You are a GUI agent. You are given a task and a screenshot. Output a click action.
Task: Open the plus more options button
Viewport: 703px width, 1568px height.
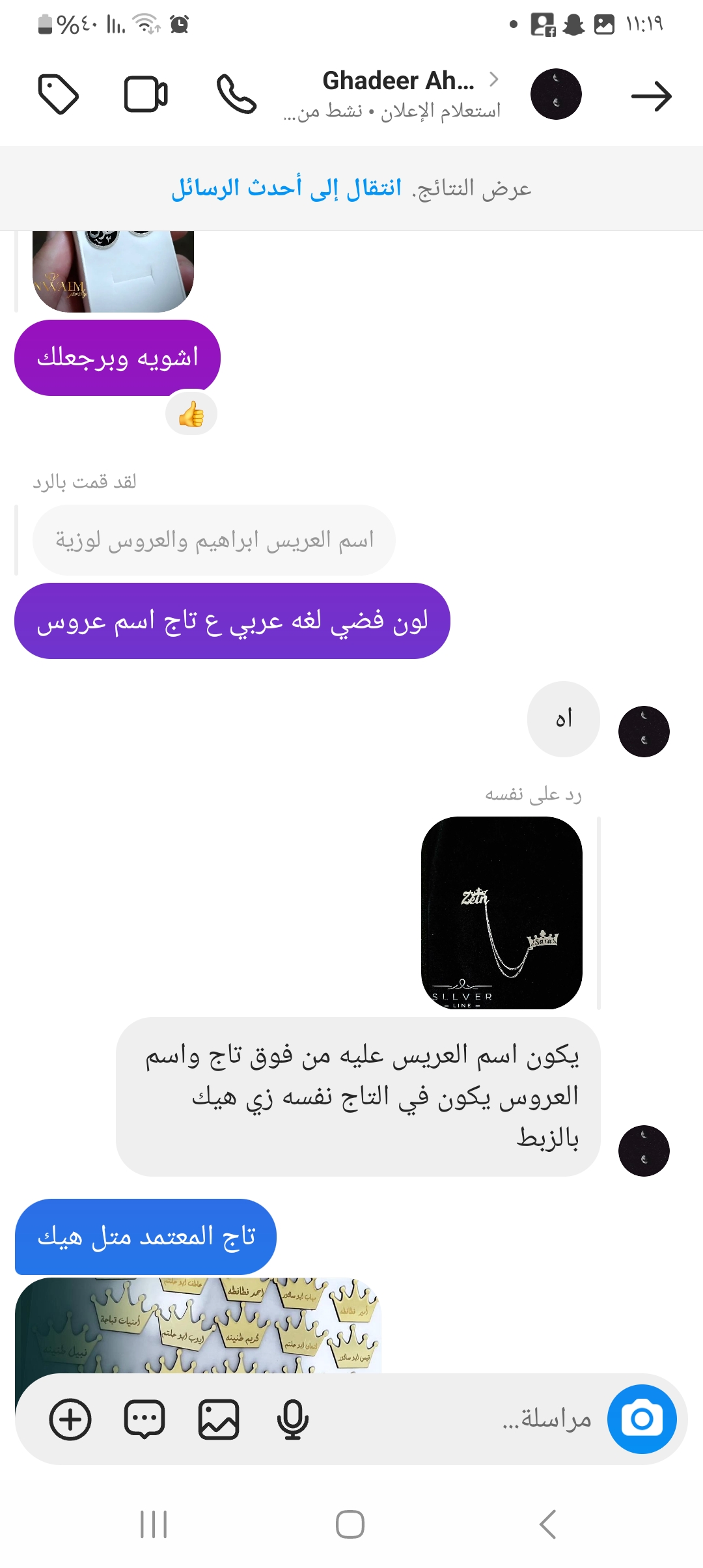[70, 1419]
